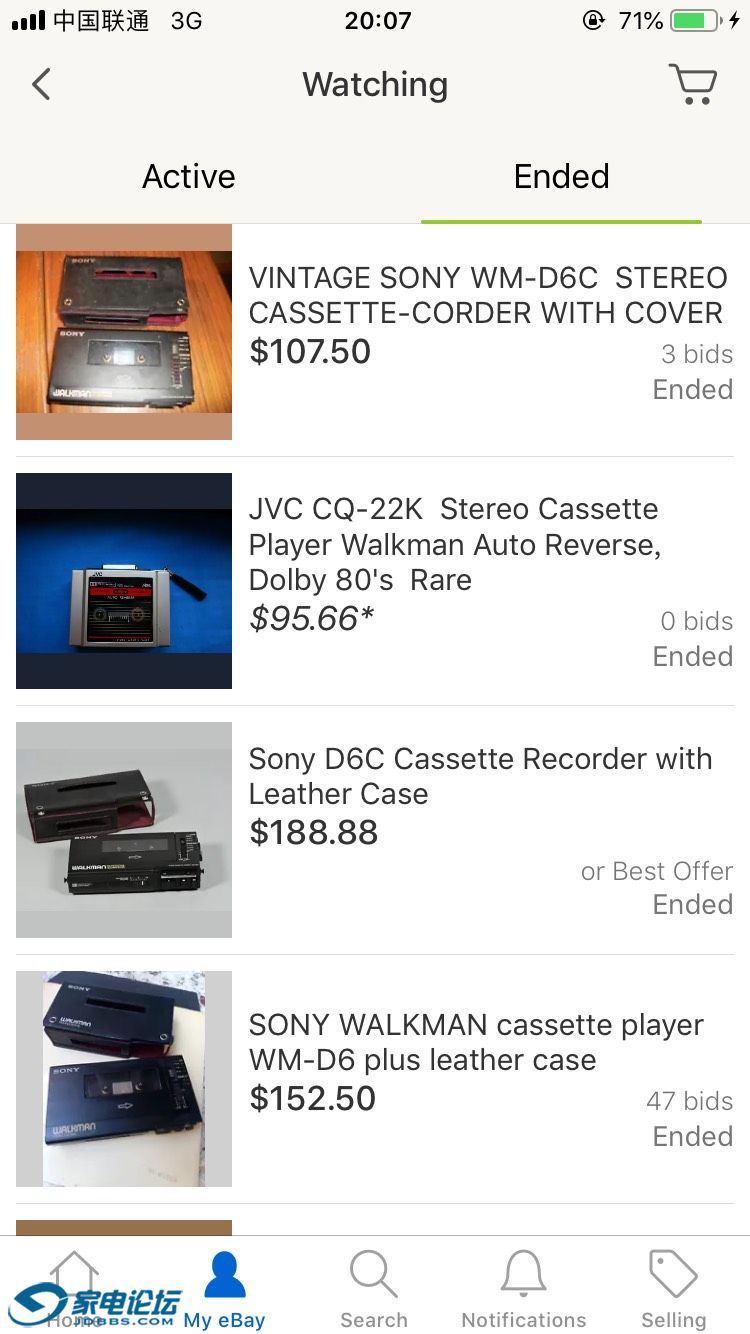Open the shopping cart

point(692,84)
